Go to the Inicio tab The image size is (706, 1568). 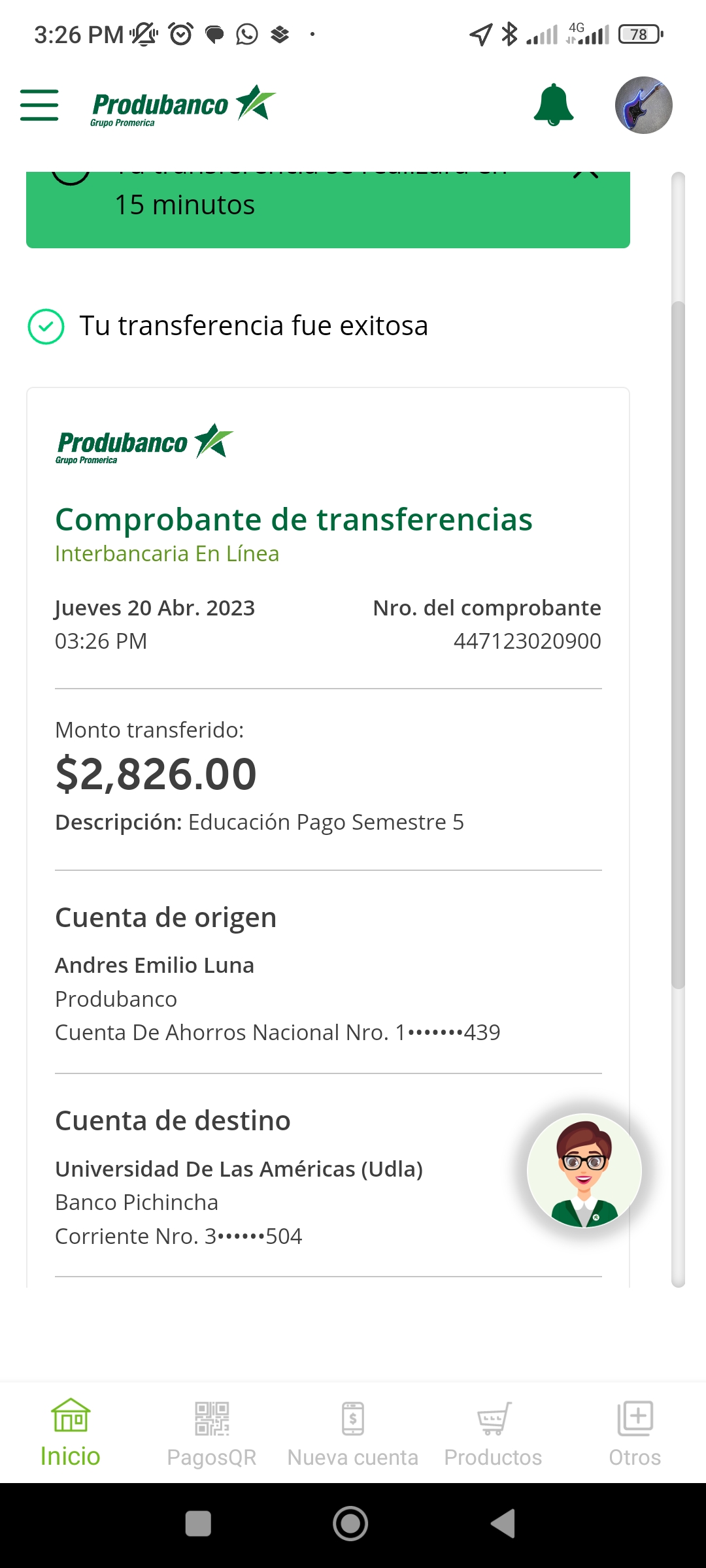[x=71, y=1432]
